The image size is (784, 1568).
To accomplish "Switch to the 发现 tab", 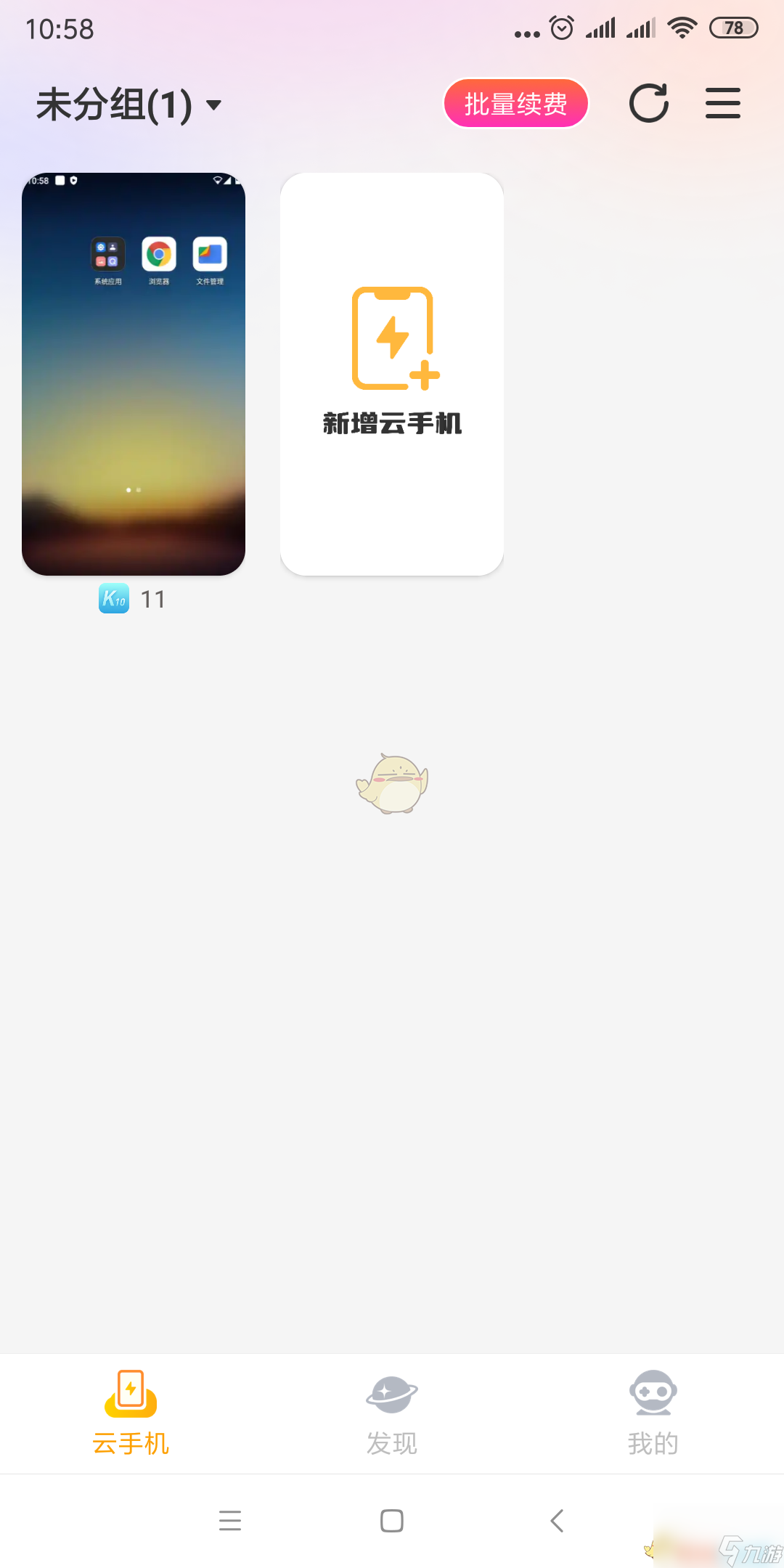I will 391,1414.
